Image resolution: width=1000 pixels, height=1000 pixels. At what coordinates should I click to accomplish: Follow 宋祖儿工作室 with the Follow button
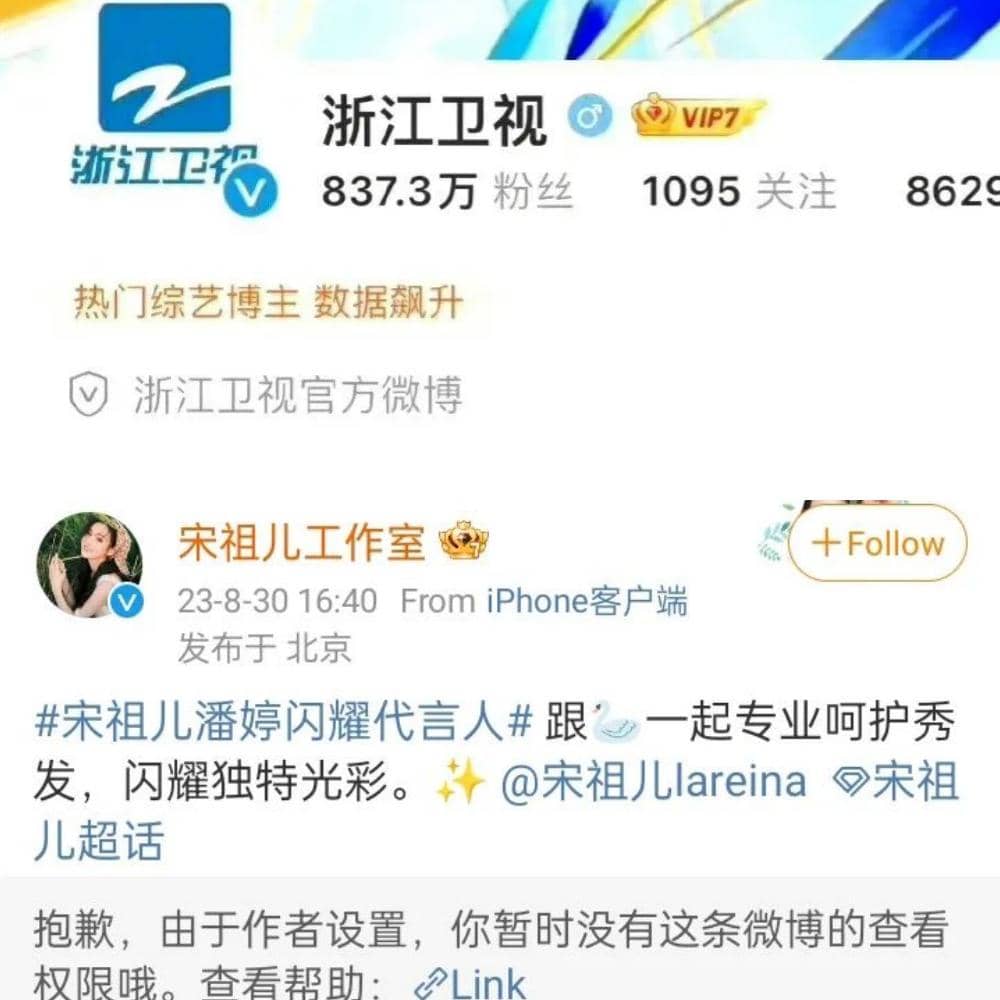878,544
